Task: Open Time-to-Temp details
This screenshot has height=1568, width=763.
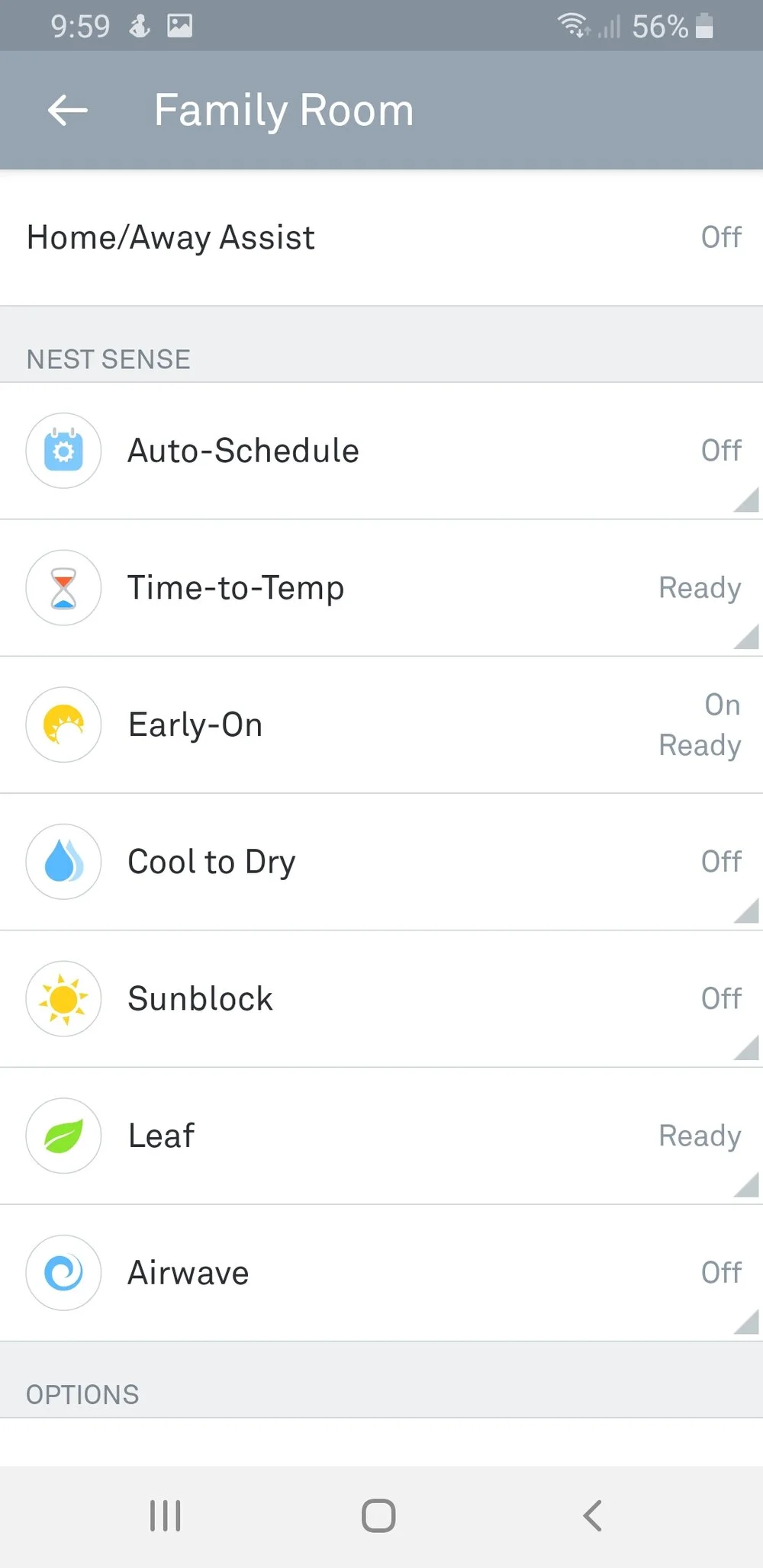Action: pyautogui.click(x=381, y=588)
